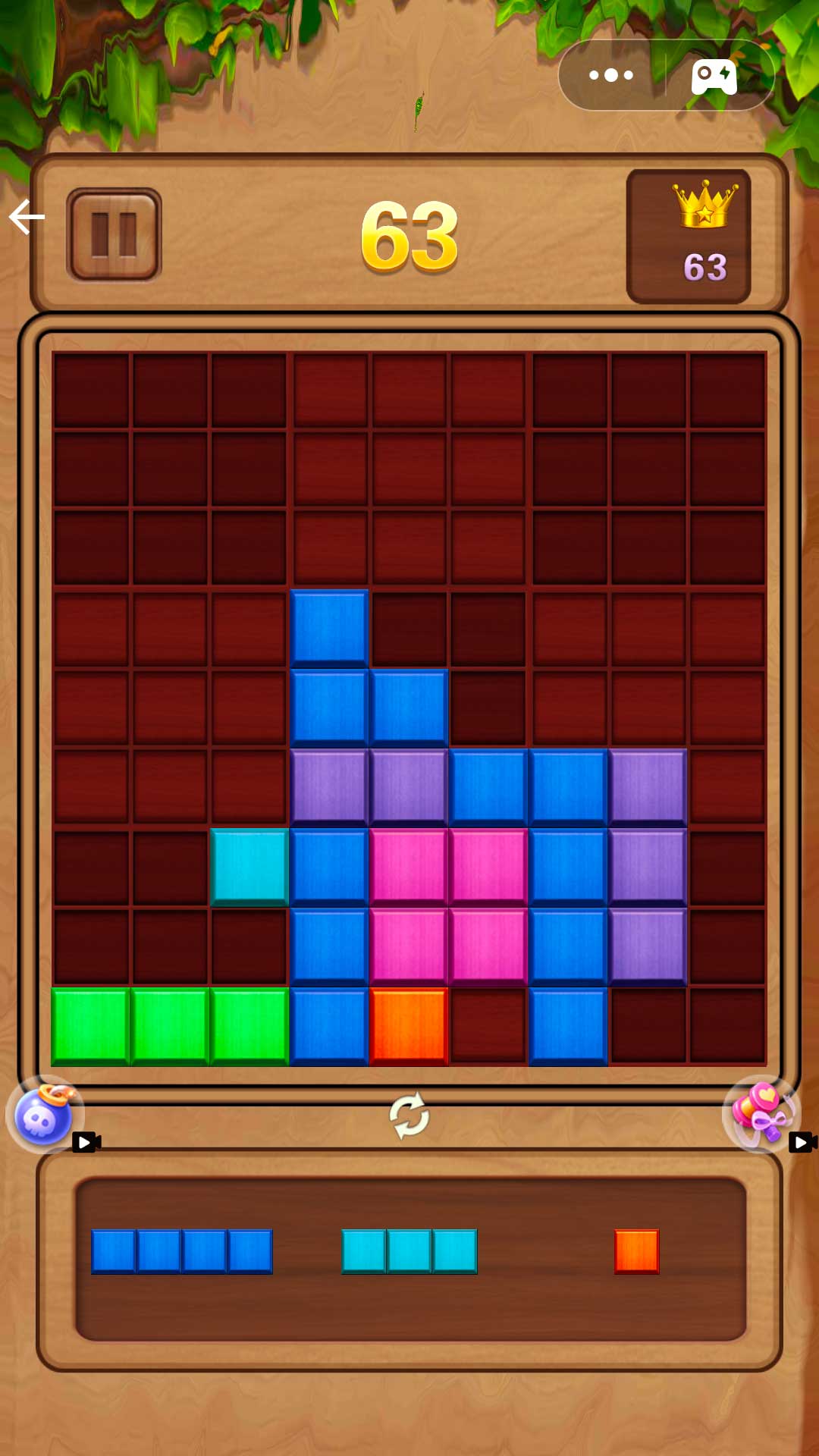
Task: Pause the game
Action: 114,234
